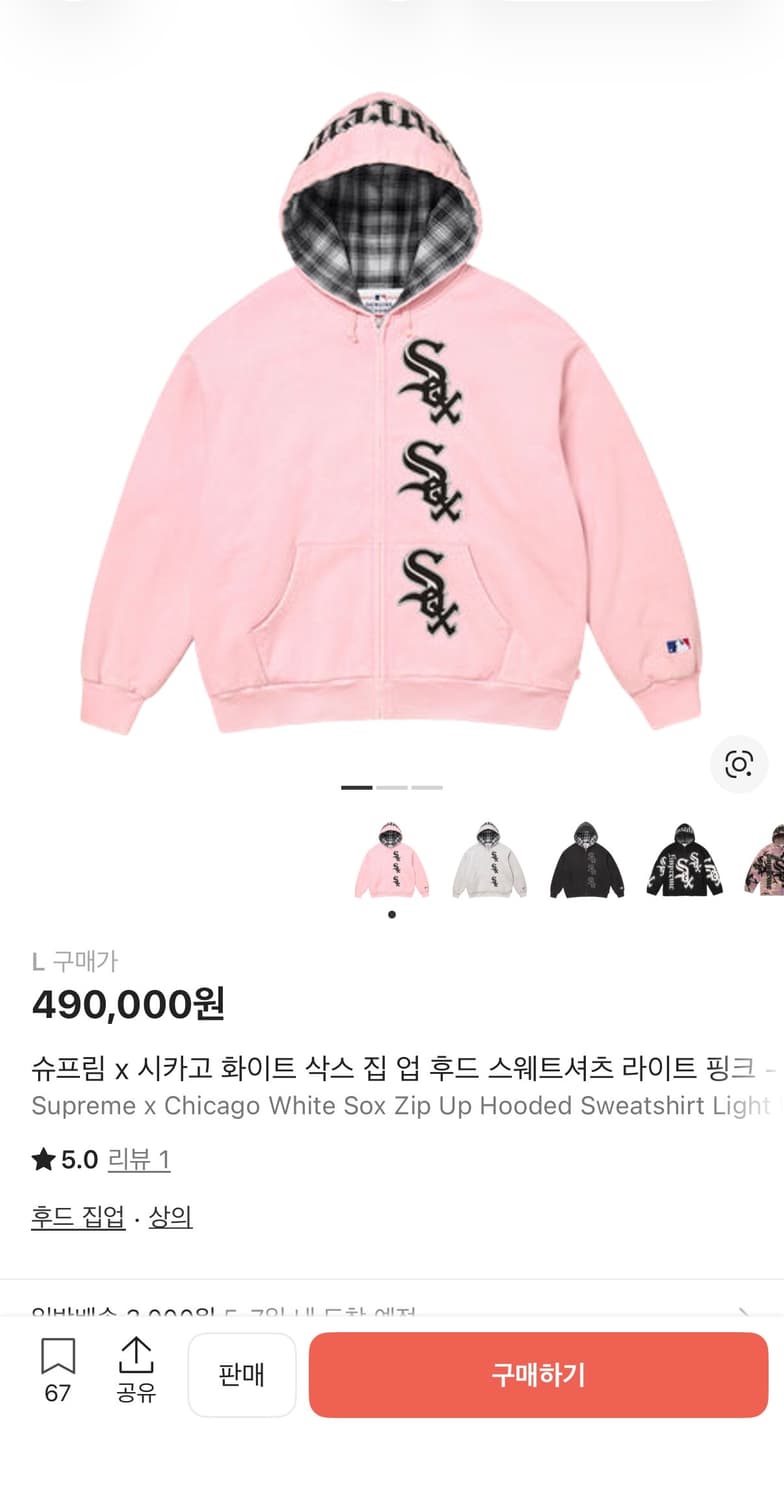The width and height of the screenshot is (784, 1500).
Task: Click the second carousel indicator bar
Action: (392, 789)
